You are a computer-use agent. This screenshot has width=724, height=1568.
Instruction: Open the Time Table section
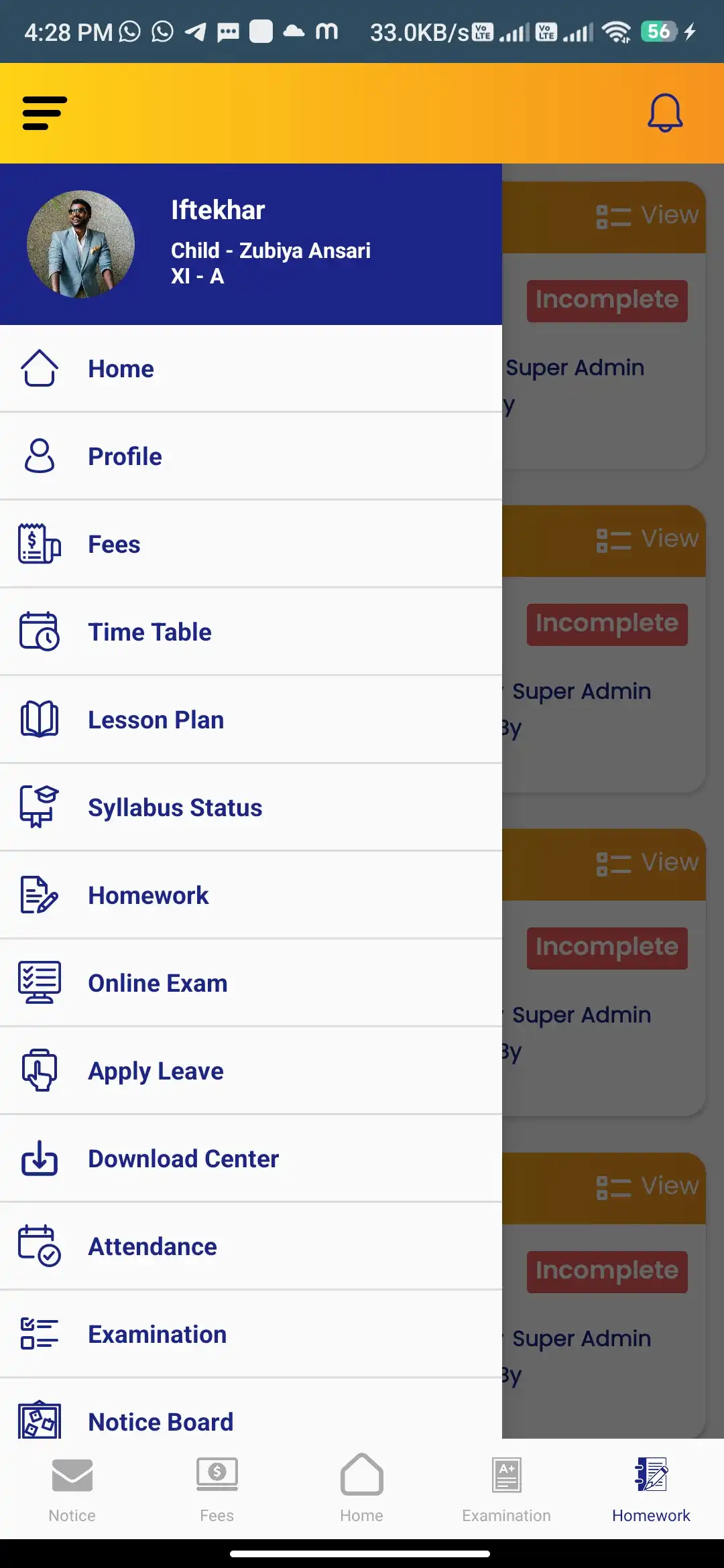(149, 632)
